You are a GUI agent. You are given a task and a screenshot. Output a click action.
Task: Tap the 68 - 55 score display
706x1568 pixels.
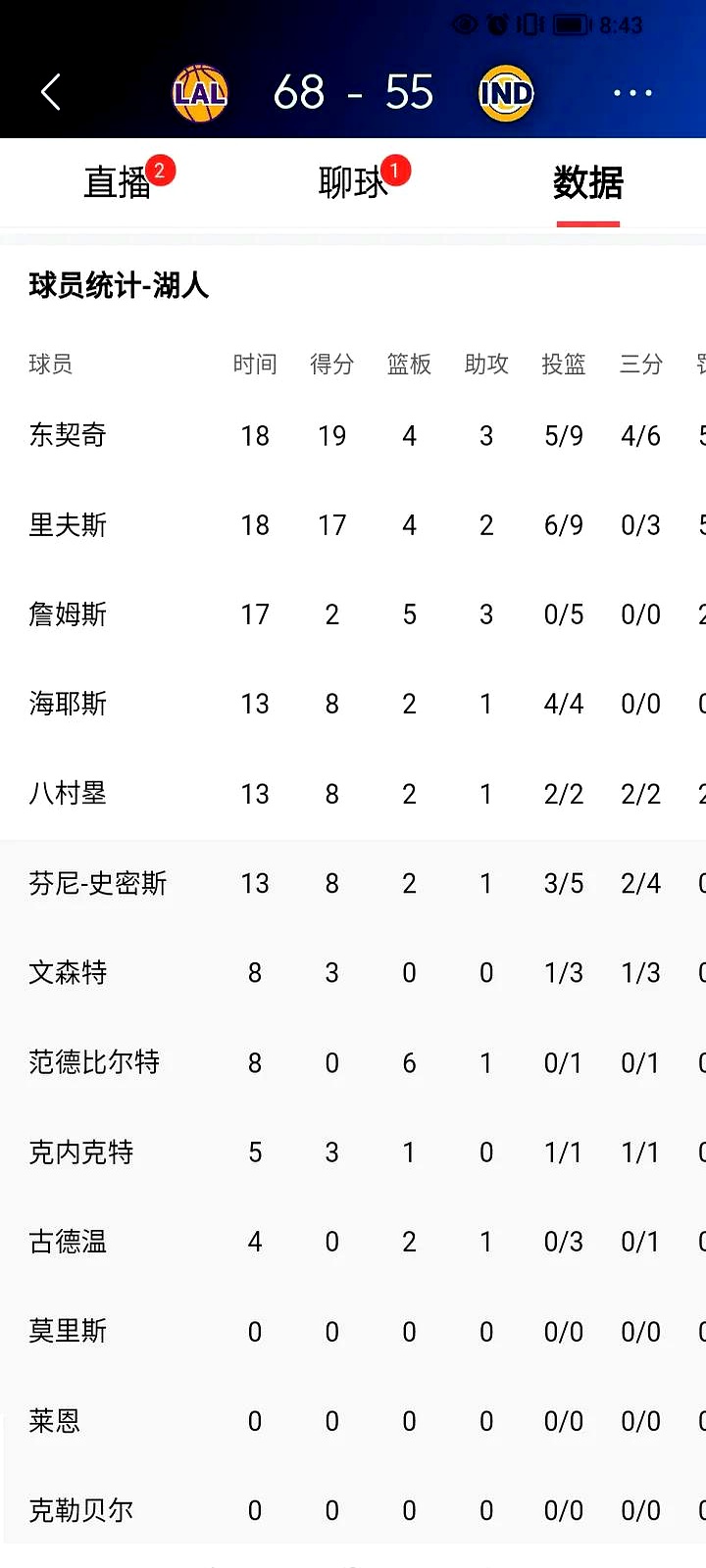coord(355,91)
